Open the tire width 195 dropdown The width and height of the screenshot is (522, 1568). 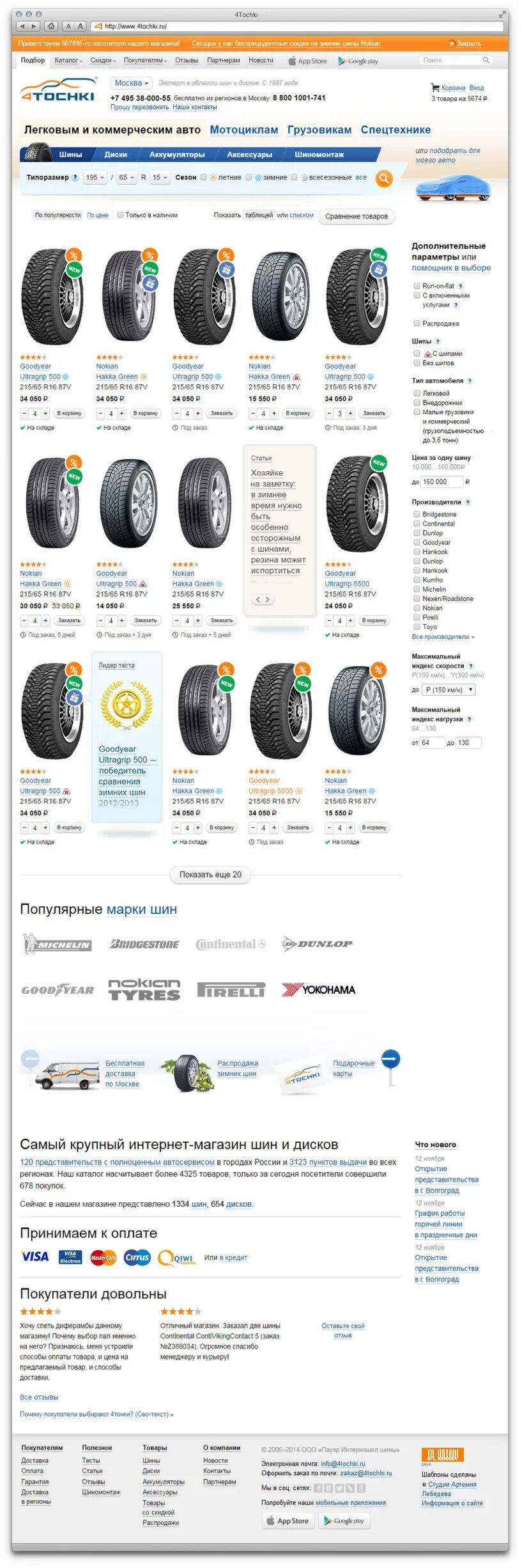click(x=95, y=178)
